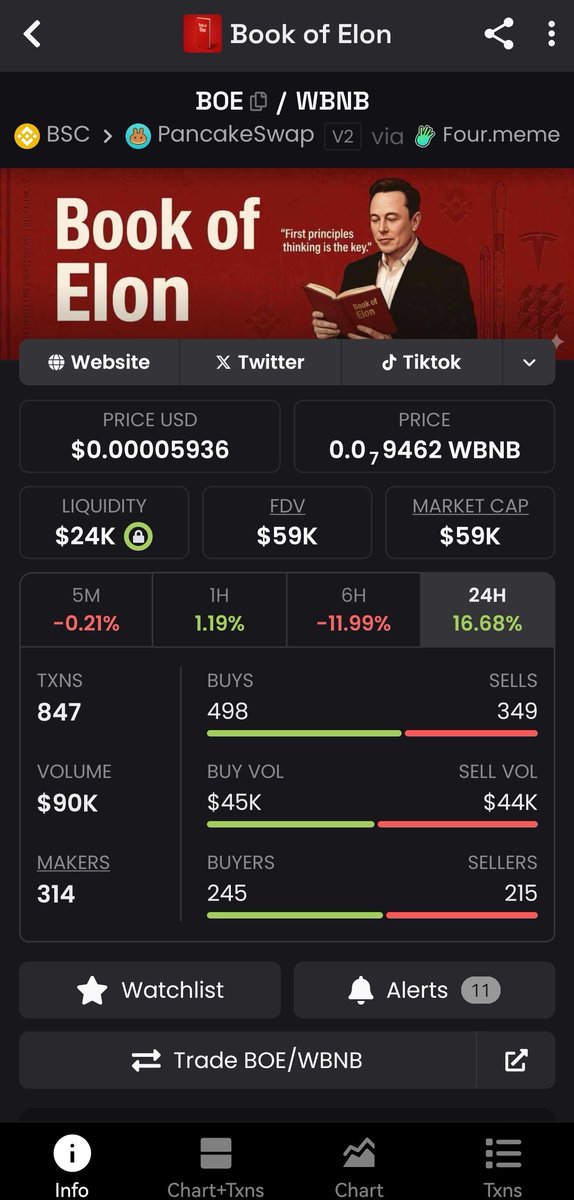Go back using the top-left arrow
Viewport: 574px width, 1200px height.
[33, 34]
